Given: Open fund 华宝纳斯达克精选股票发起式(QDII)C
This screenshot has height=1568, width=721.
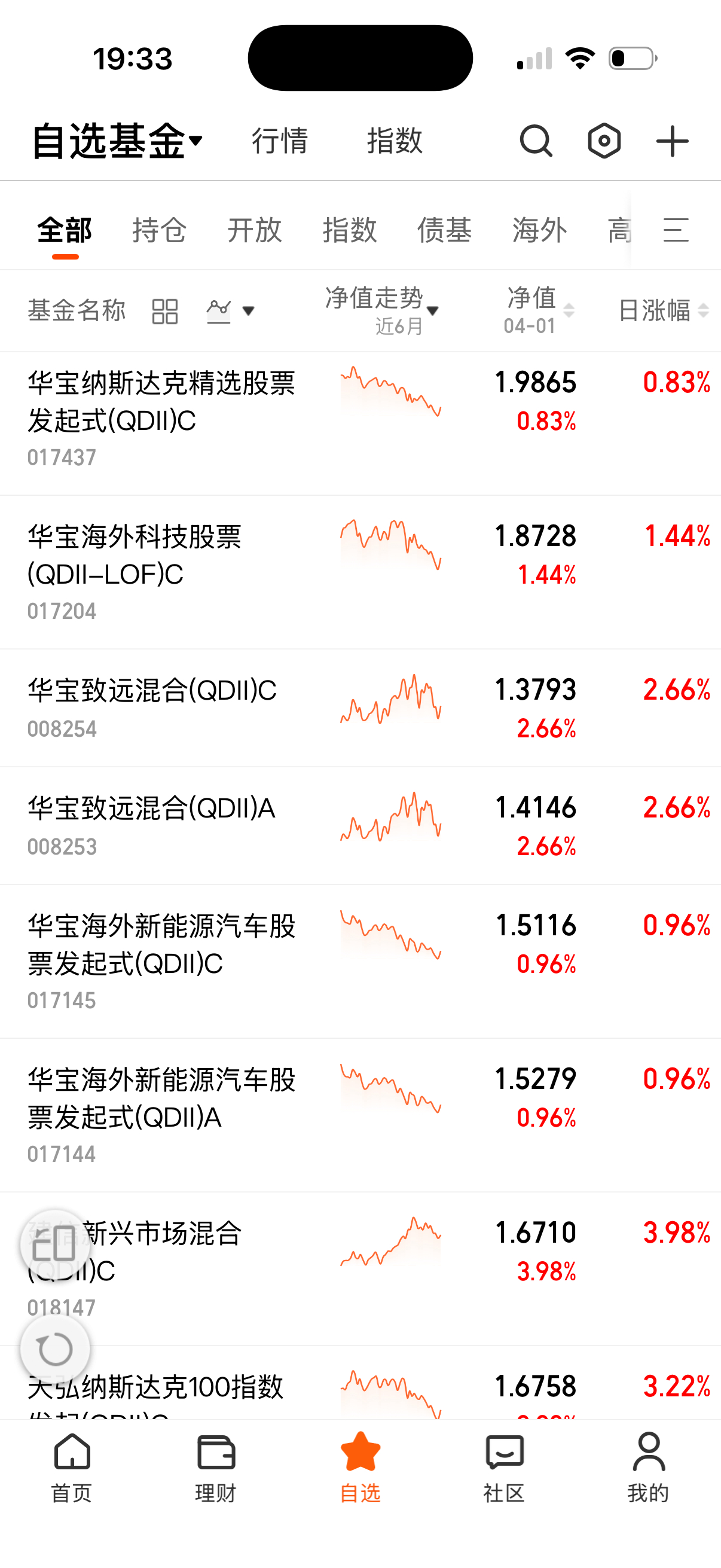Looking at the screenshot, I should point(161,402).
